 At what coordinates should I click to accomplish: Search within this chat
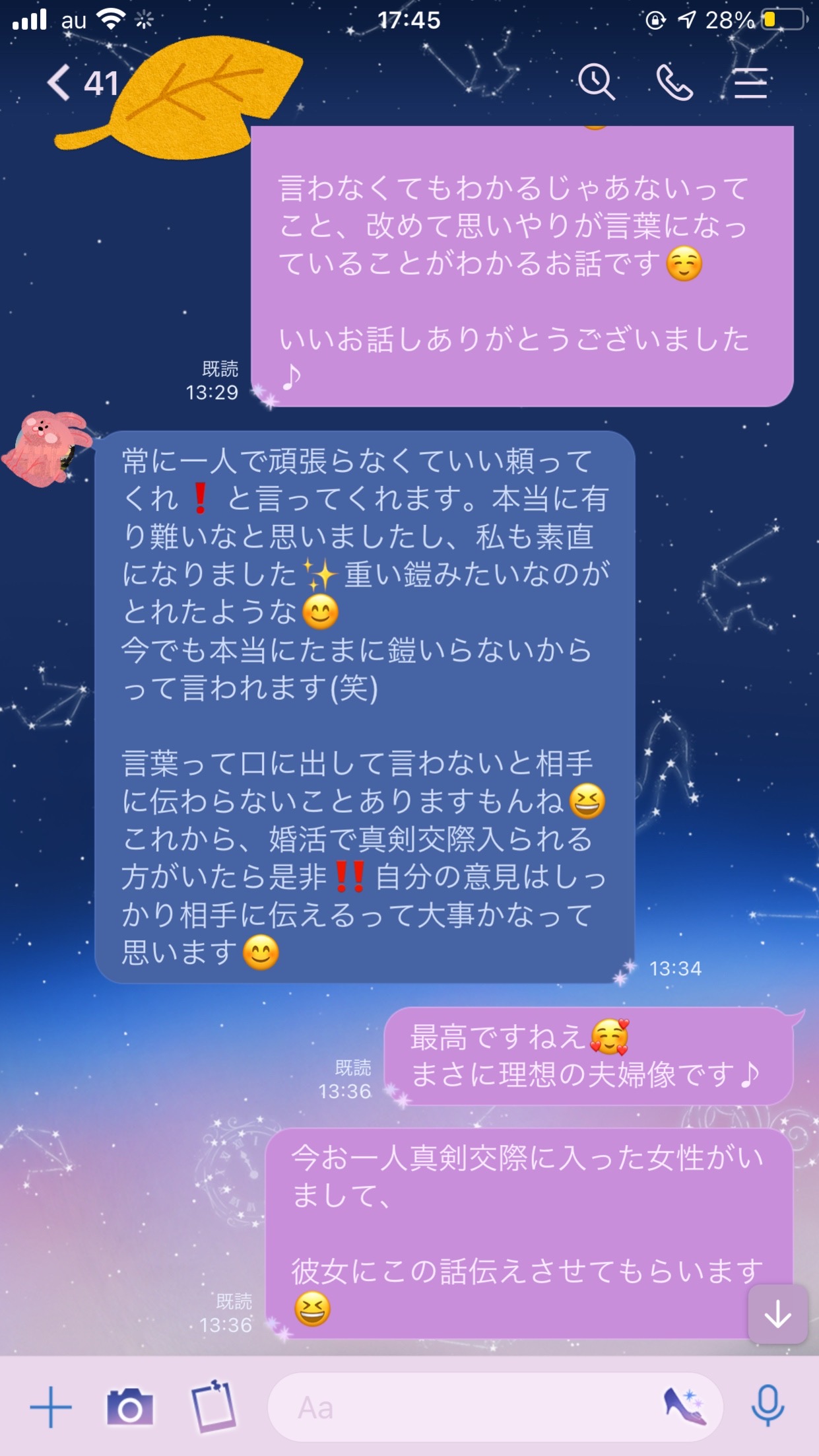pos(597,83)
